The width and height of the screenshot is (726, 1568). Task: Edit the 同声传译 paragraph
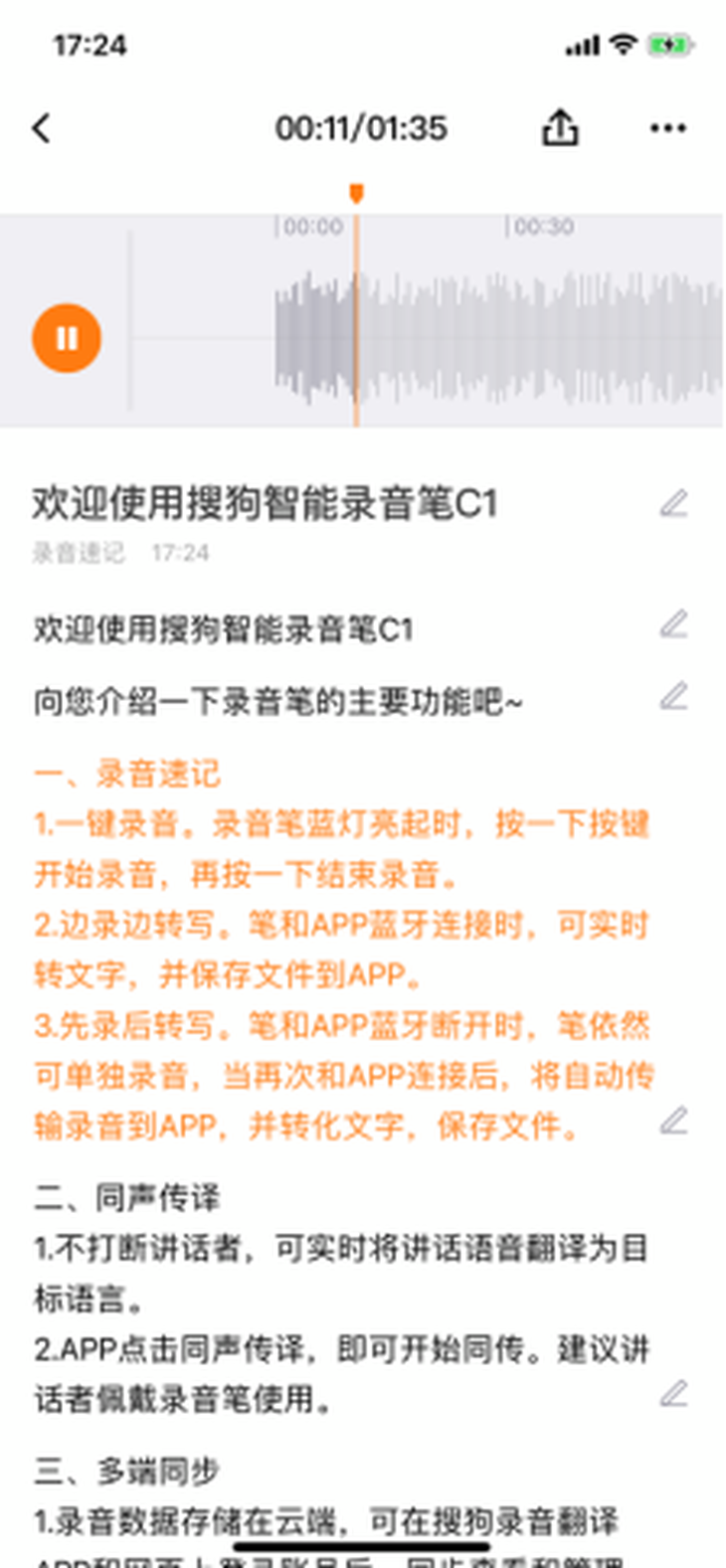(x=673, y=1393)
